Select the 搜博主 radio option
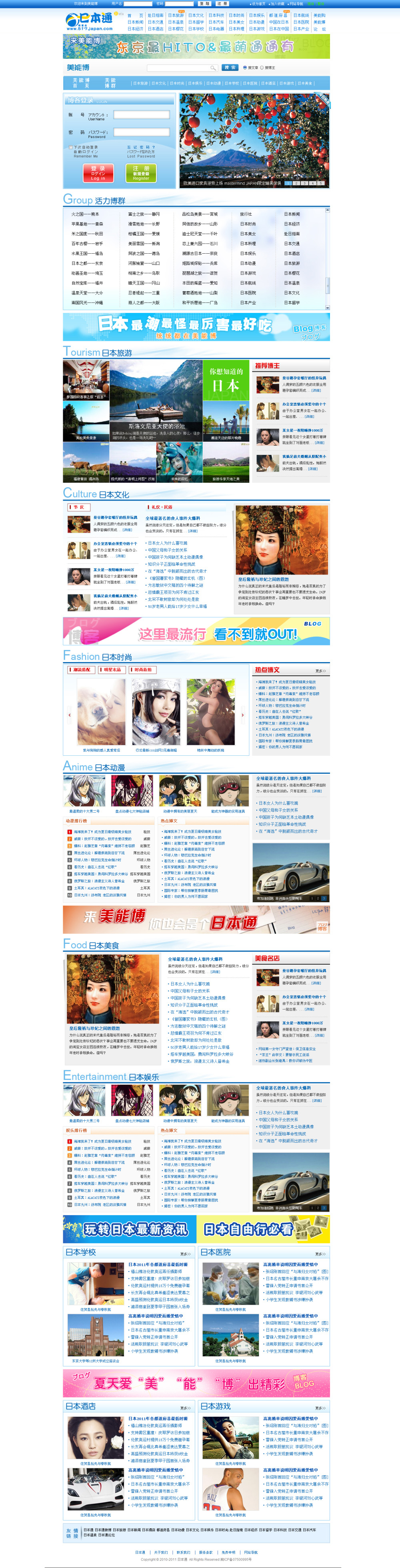Viewport: 400px width, 1568px height. point(262,68)
